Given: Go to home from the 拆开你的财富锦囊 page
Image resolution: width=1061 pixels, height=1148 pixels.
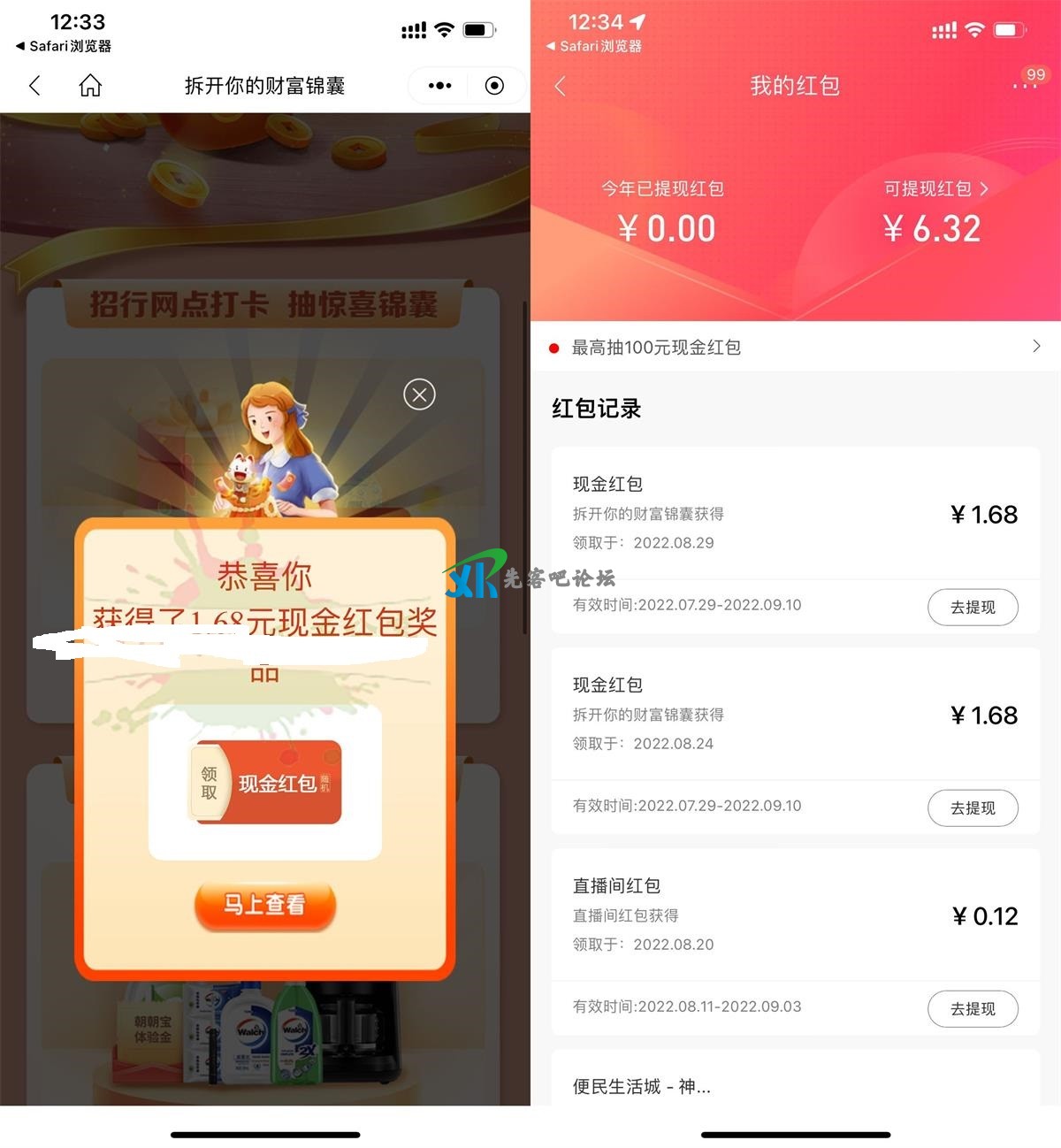Looking at the screenshot, I should [90, 86].
